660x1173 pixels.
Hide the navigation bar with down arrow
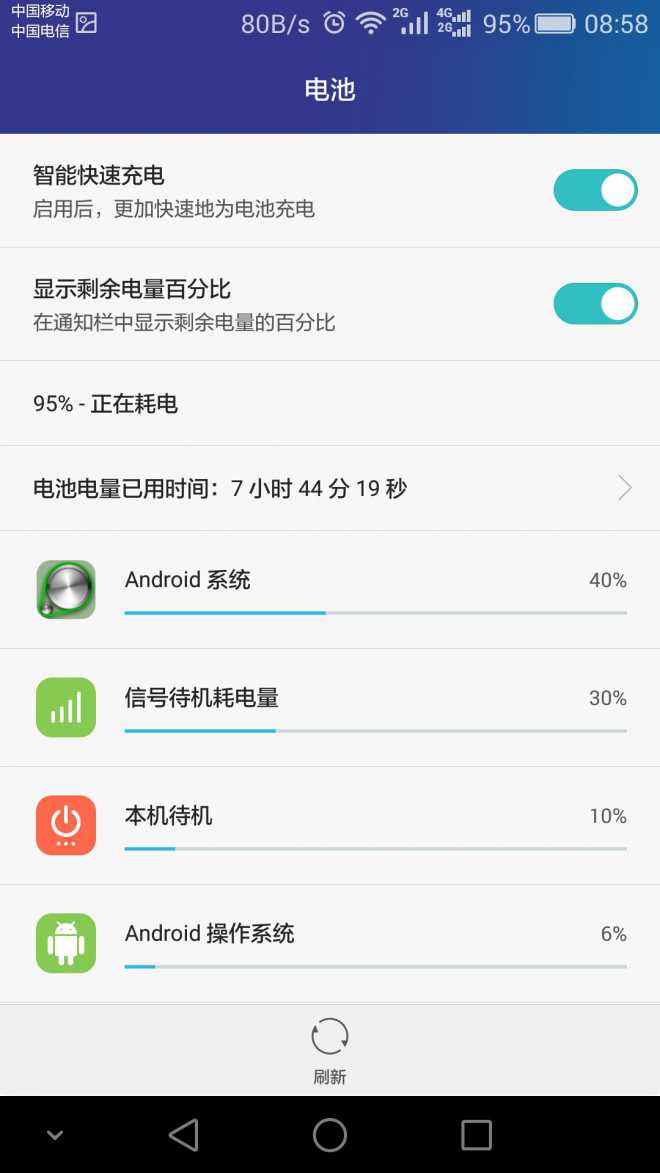[54, 1135]
